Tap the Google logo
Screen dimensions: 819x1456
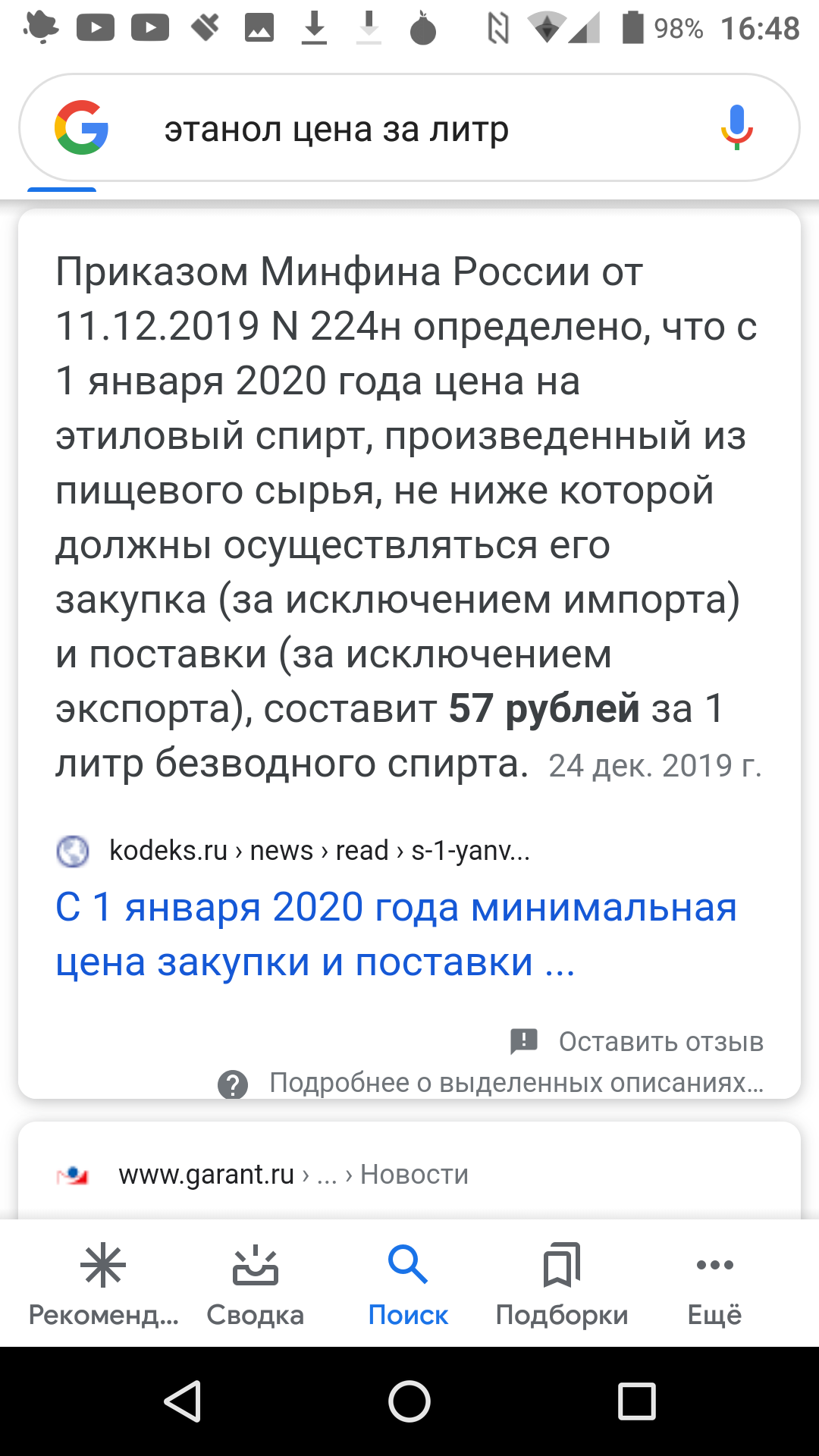point(81,127)
